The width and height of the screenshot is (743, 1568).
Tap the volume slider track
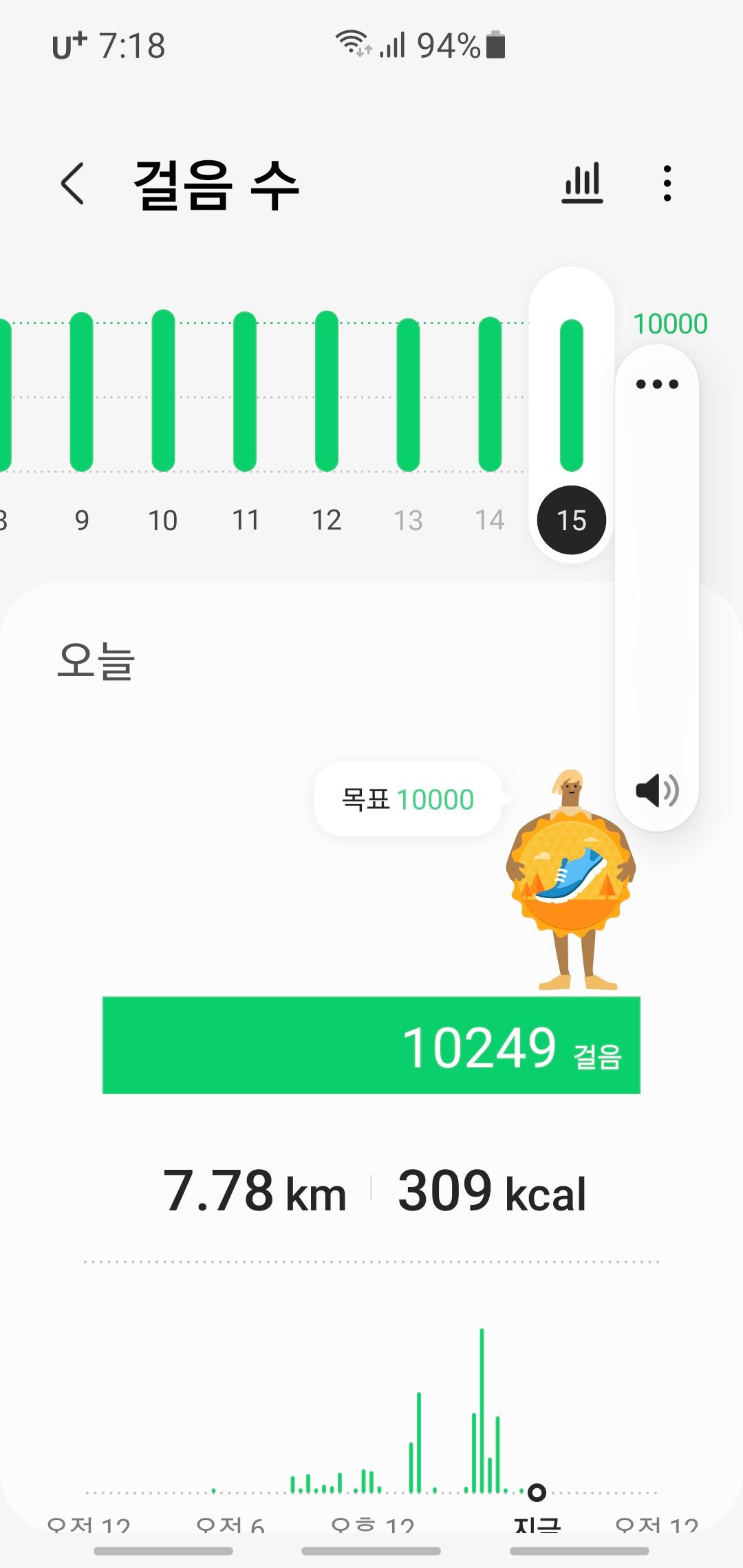point(657,585)
